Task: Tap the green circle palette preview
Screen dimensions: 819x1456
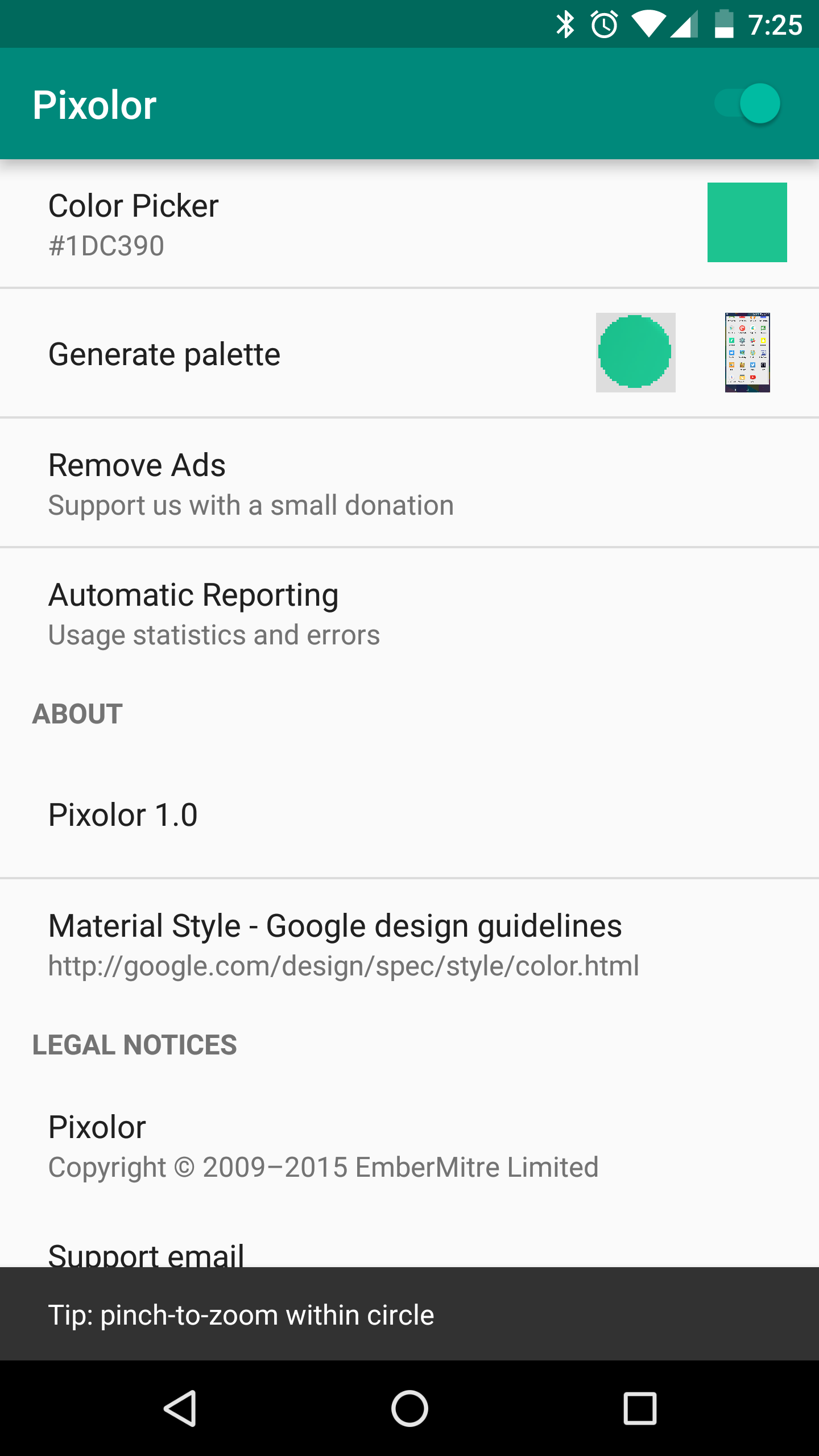Action: [x=635, y=353]
